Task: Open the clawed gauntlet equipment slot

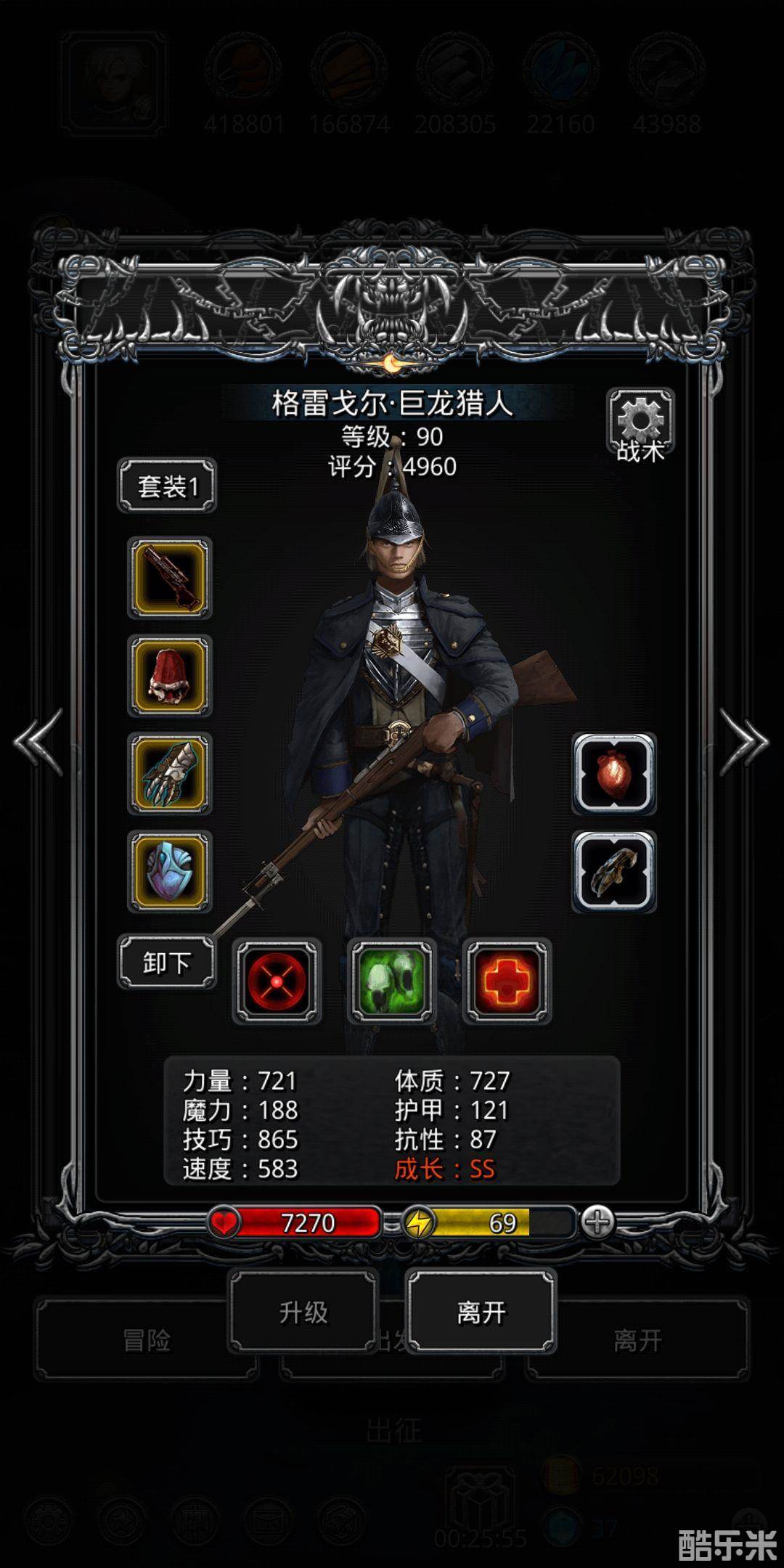Action: point(170,774)
